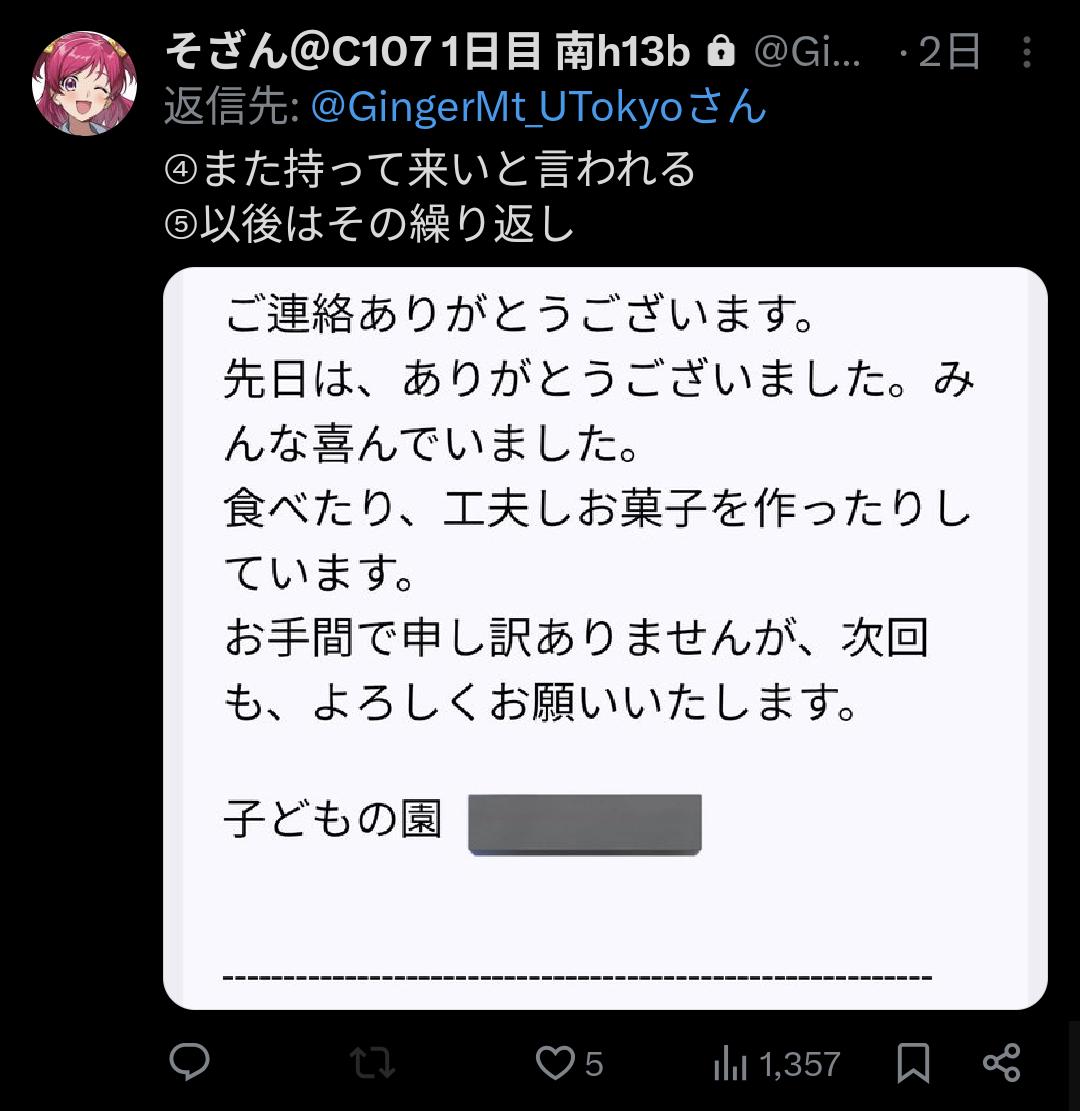Reply to this tweet
The image size is (1080, 1111).
[x=189, y=1063]
